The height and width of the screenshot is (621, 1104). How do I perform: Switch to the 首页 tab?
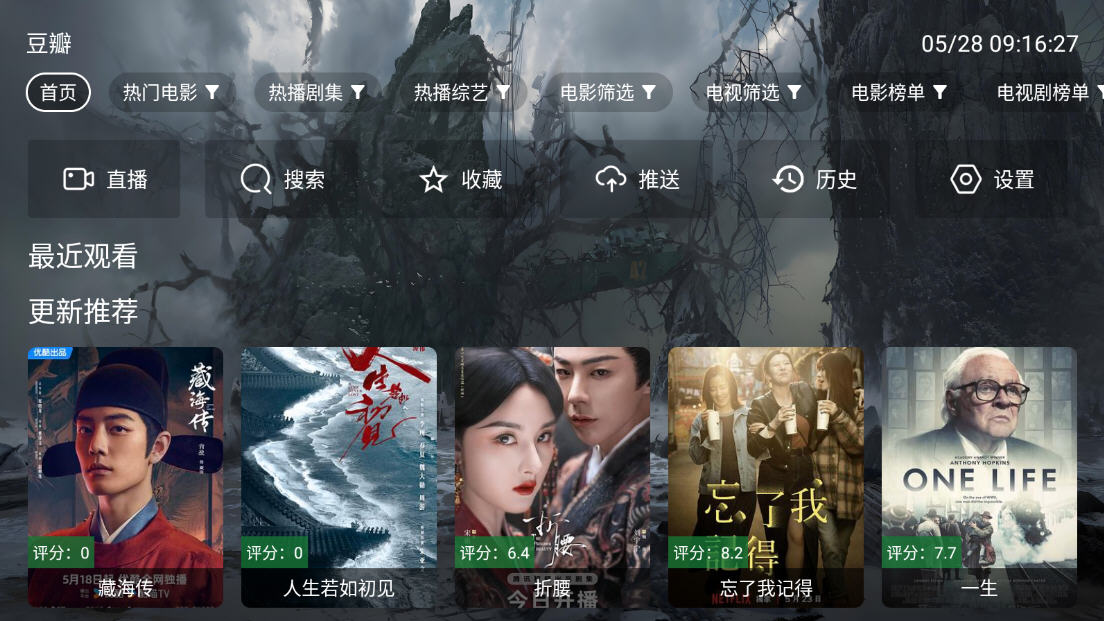pos(58,93)
